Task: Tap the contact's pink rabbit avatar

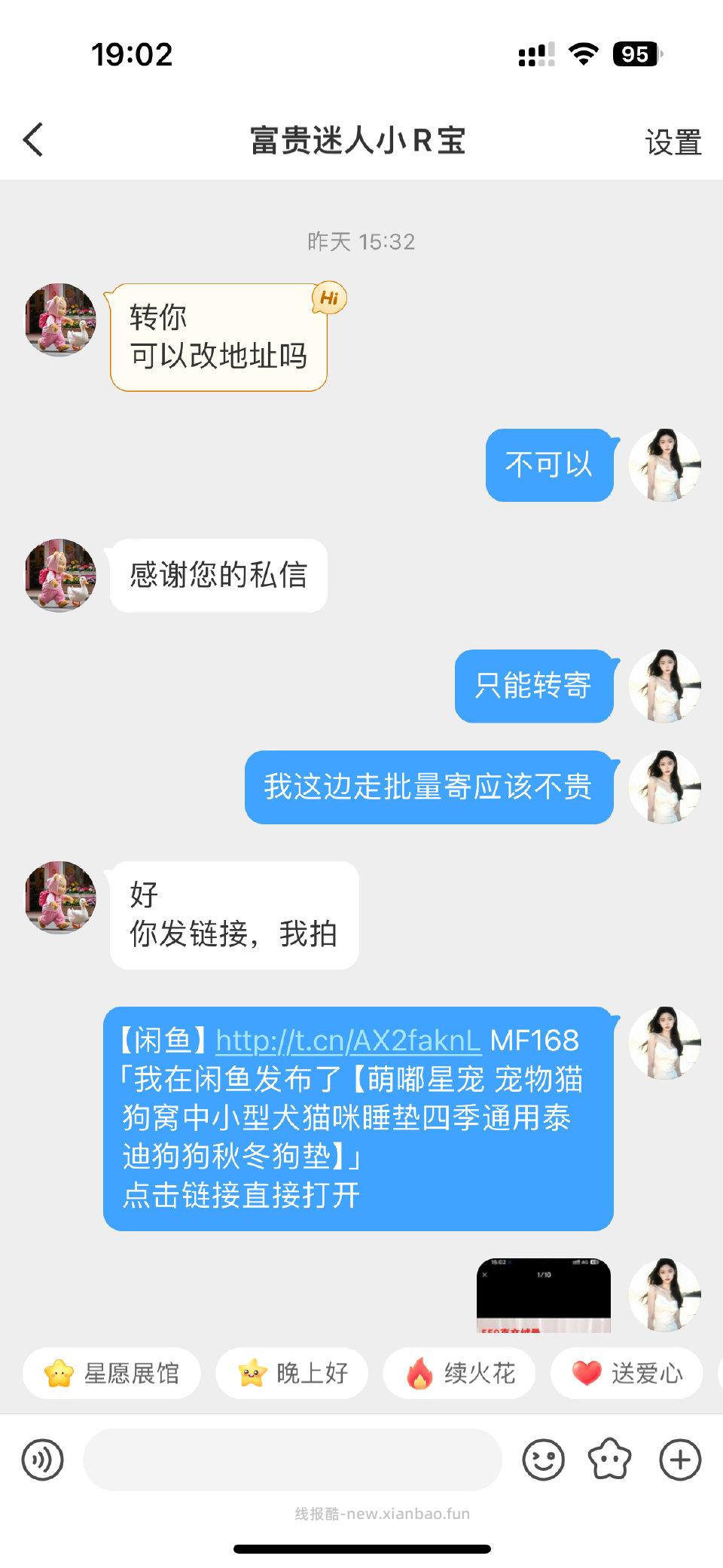Action: point(59,319)
